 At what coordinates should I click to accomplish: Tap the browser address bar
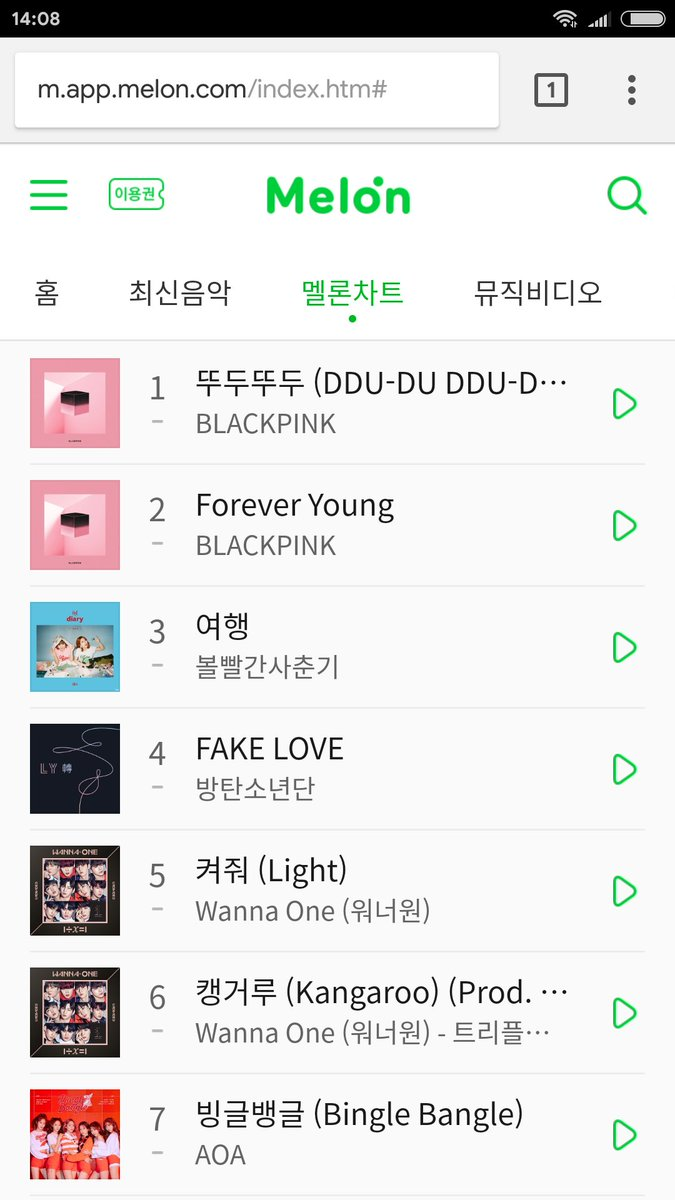(256, 90)
